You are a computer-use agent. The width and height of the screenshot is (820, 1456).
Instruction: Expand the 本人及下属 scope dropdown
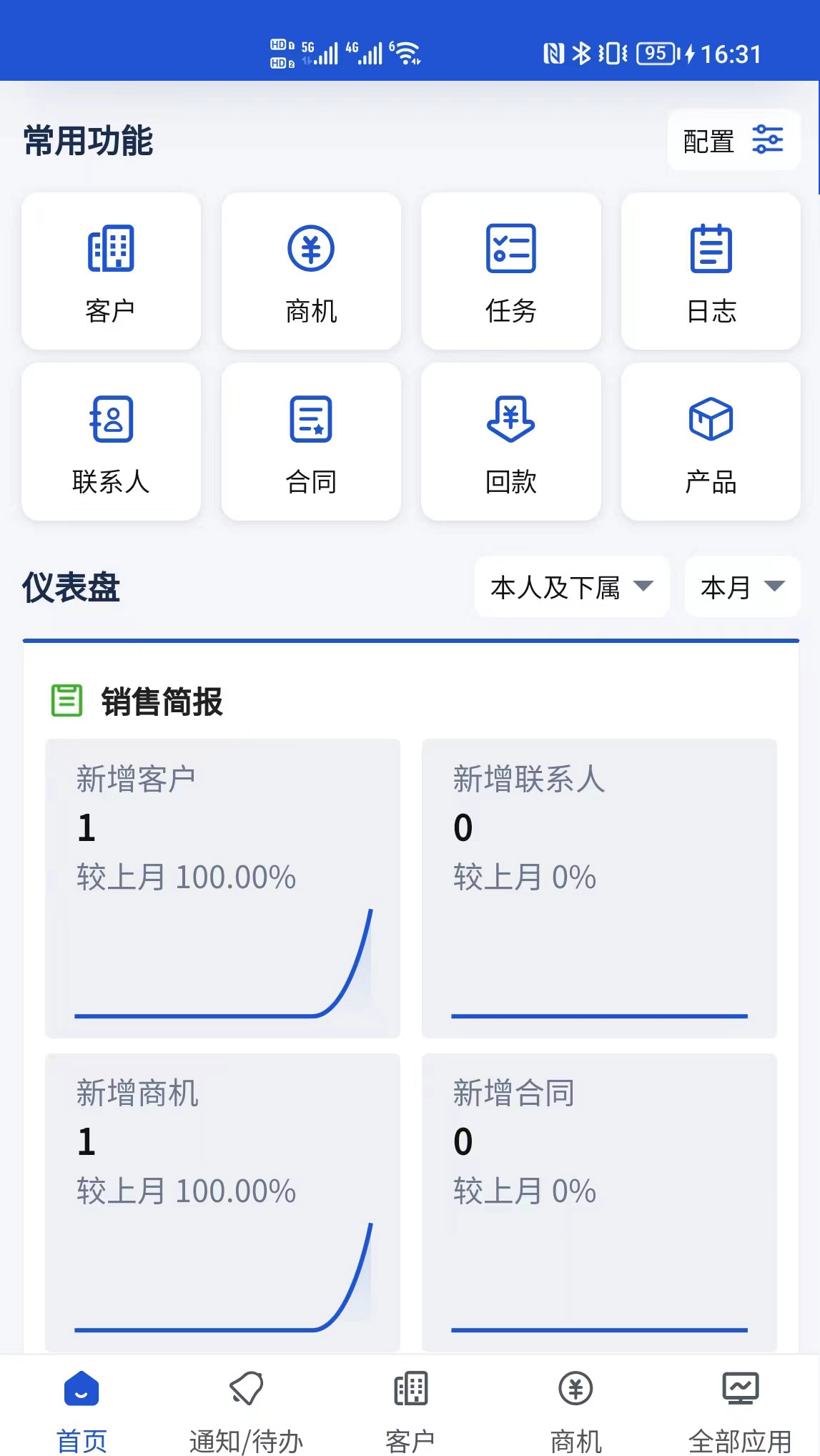[571, 587]
